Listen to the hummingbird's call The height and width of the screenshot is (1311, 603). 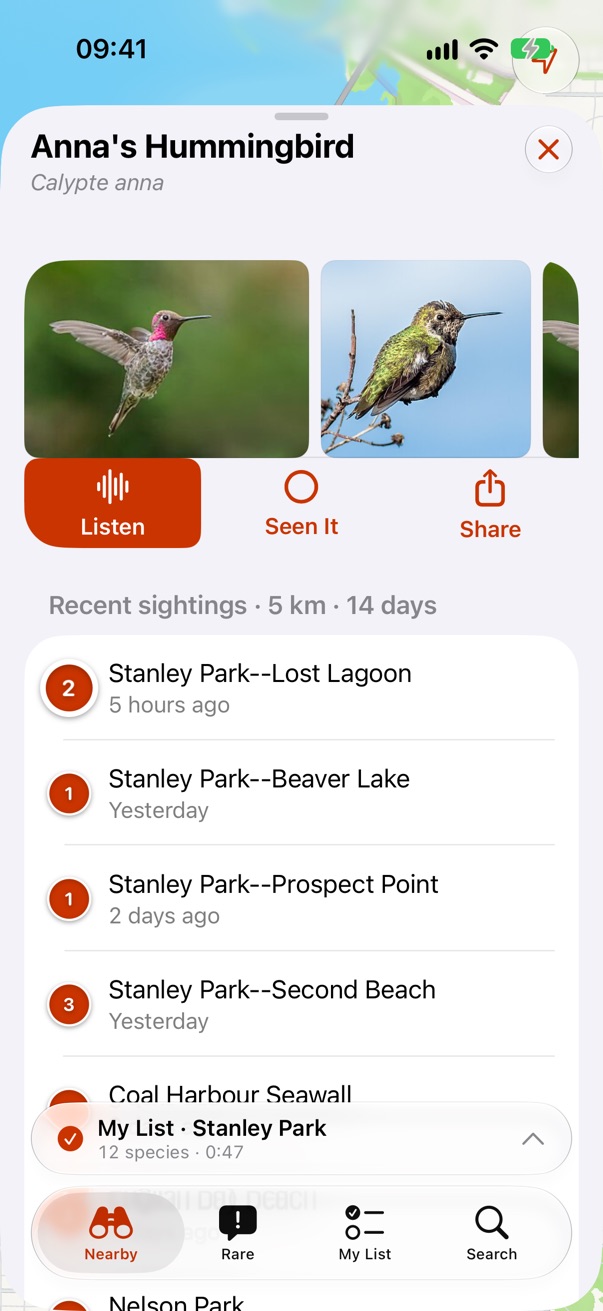click(x=113, y=503)
